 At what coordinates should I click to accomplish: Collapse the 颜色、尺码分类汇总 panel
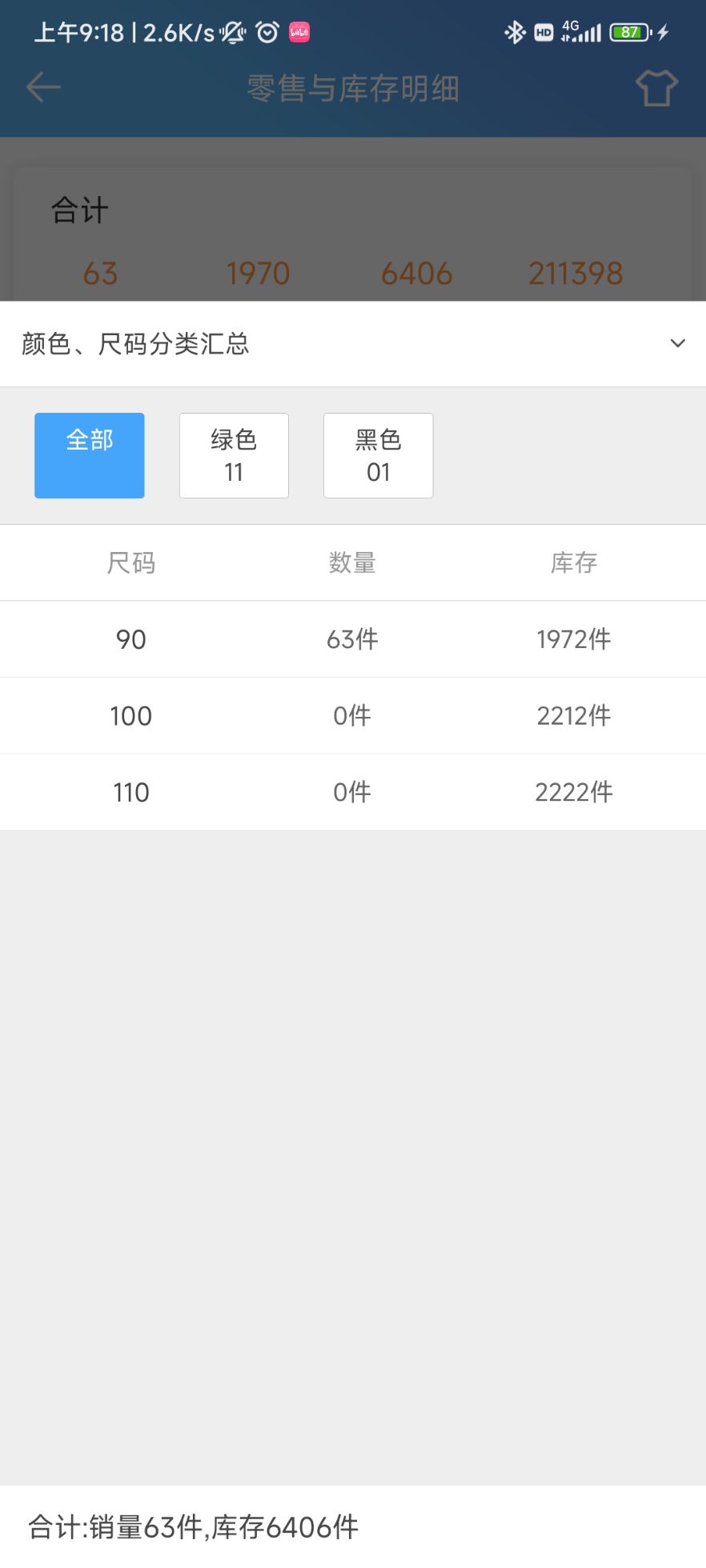tap(677, 344)
